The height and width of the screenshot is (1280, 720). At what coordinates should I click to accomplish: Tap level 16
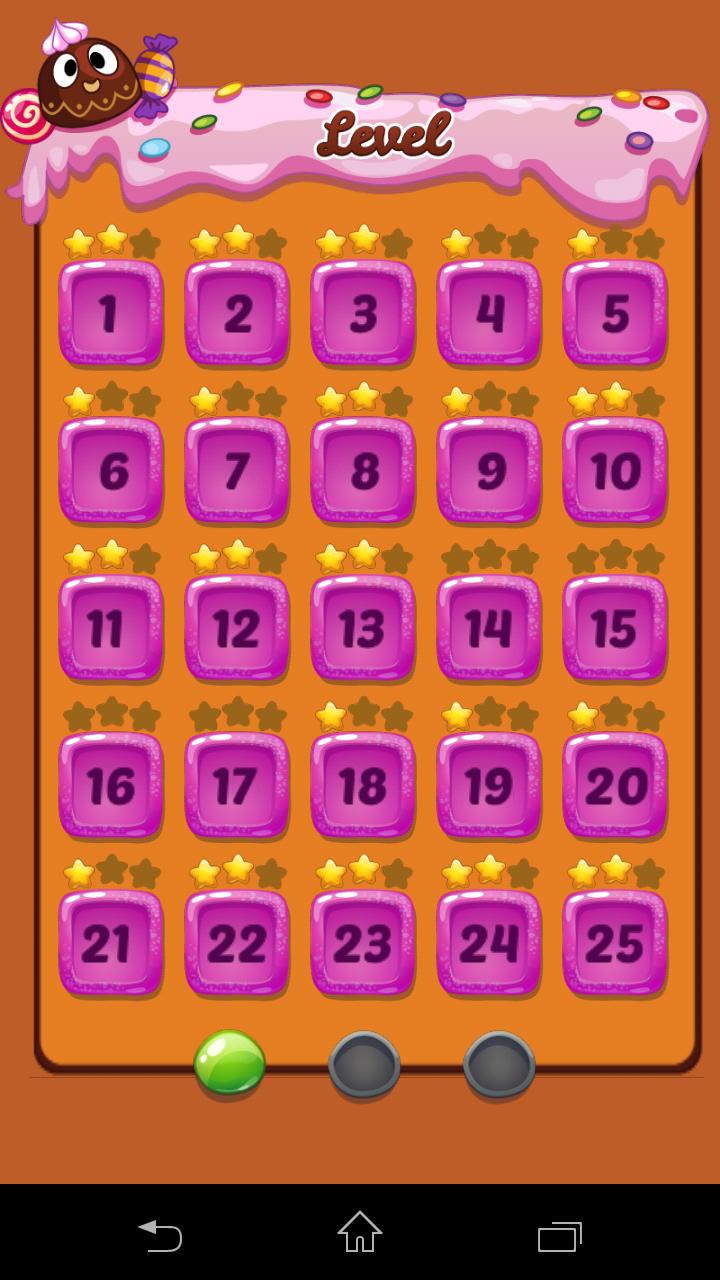pyautogui.click(x=110, y=785)
